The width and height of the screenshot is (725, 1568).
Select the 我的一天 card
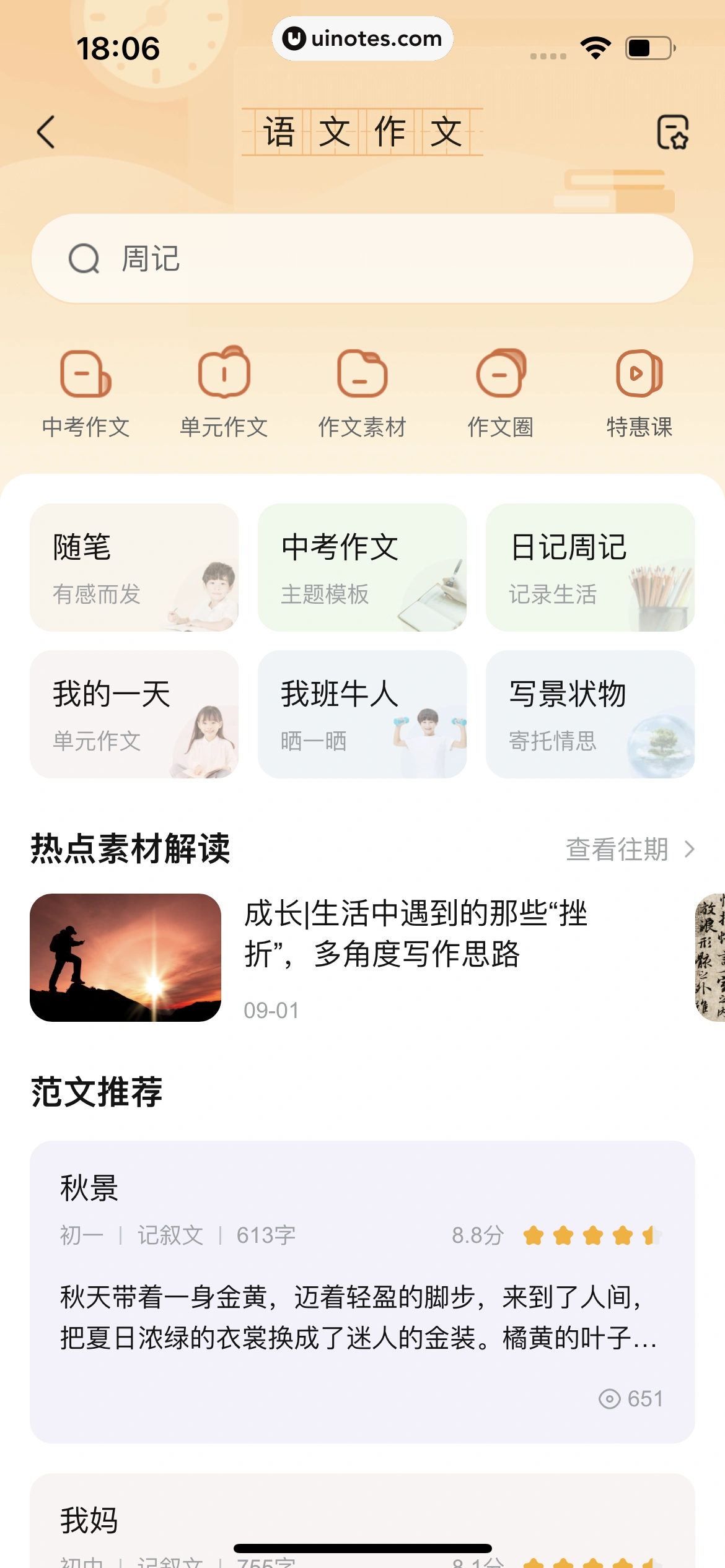[x=134, y=714]
